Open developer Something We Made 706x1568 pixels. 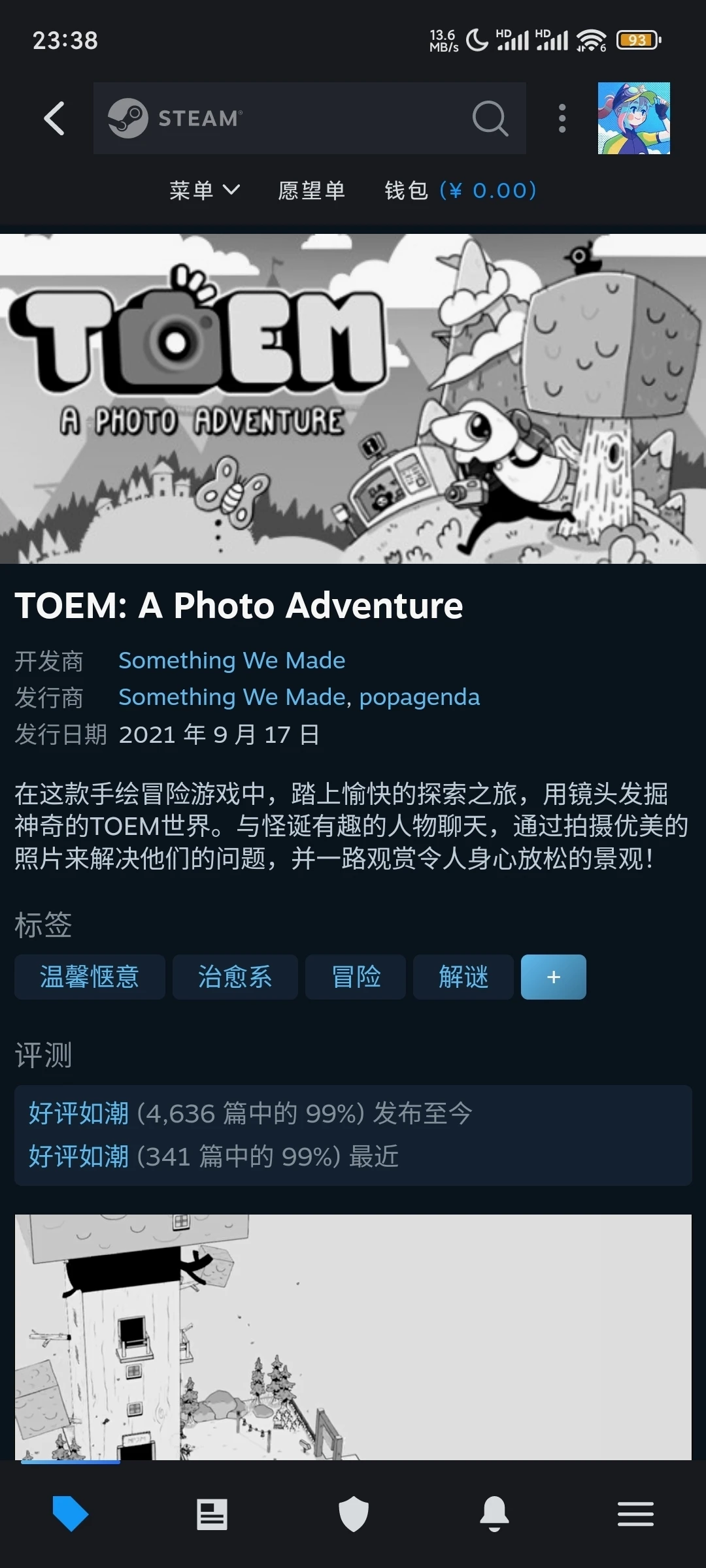pos(231,661)
